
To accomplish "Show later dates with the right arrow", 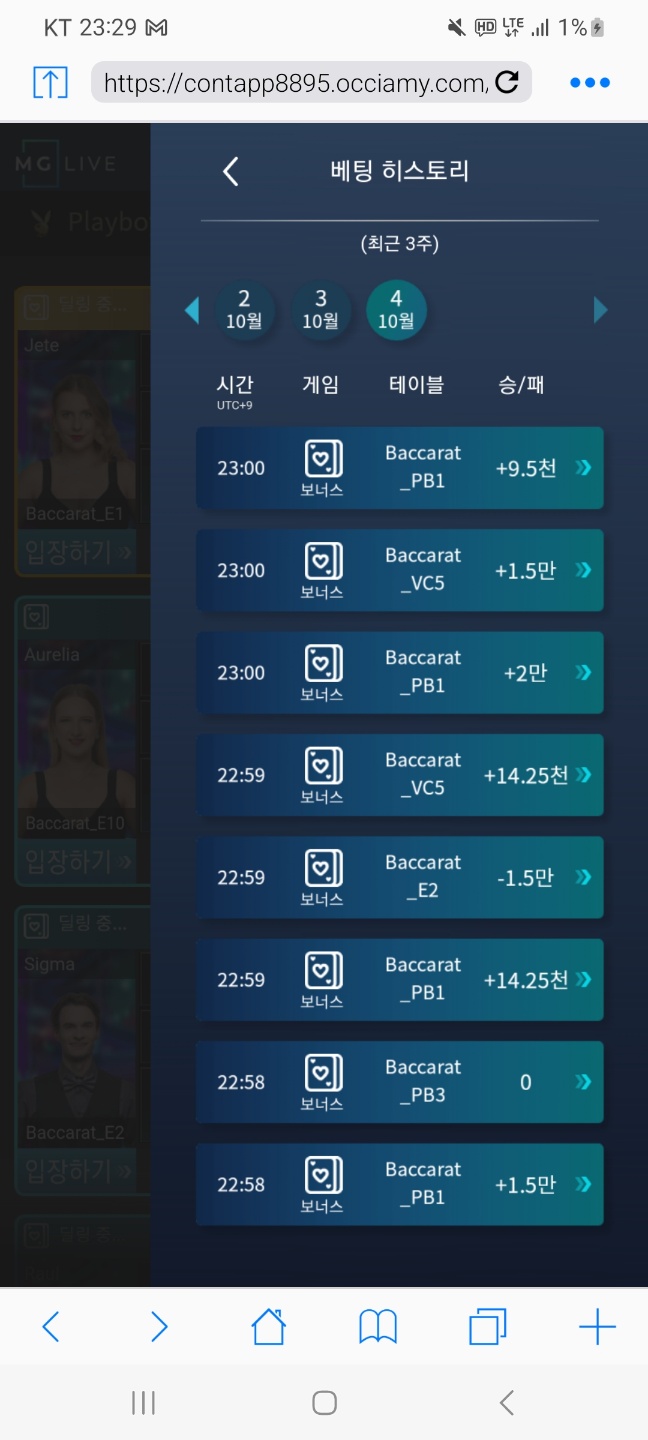I will [x=600, y=310].
